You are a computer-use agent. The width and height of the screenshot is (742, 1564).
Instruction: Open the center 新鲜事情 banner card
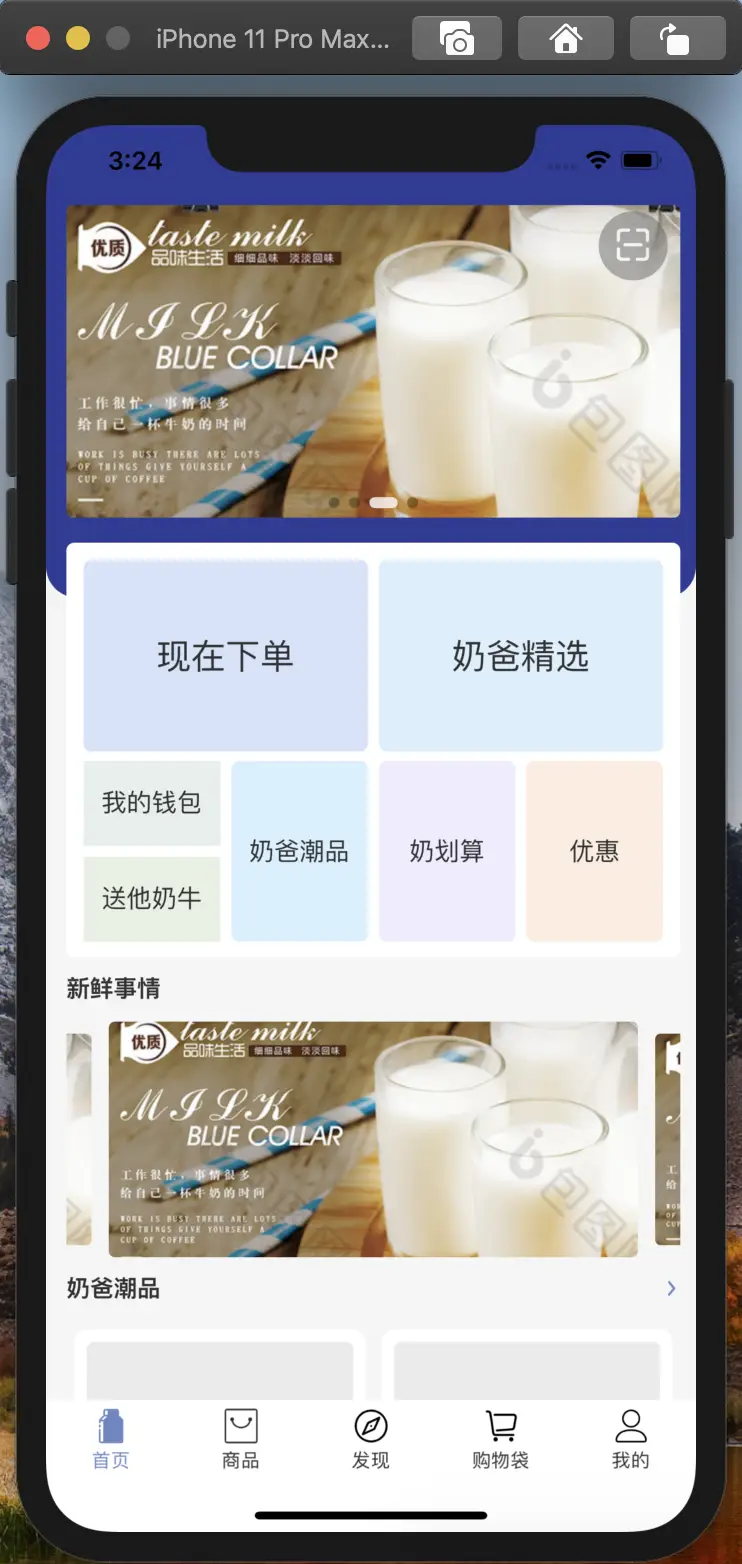[373, 1138]
